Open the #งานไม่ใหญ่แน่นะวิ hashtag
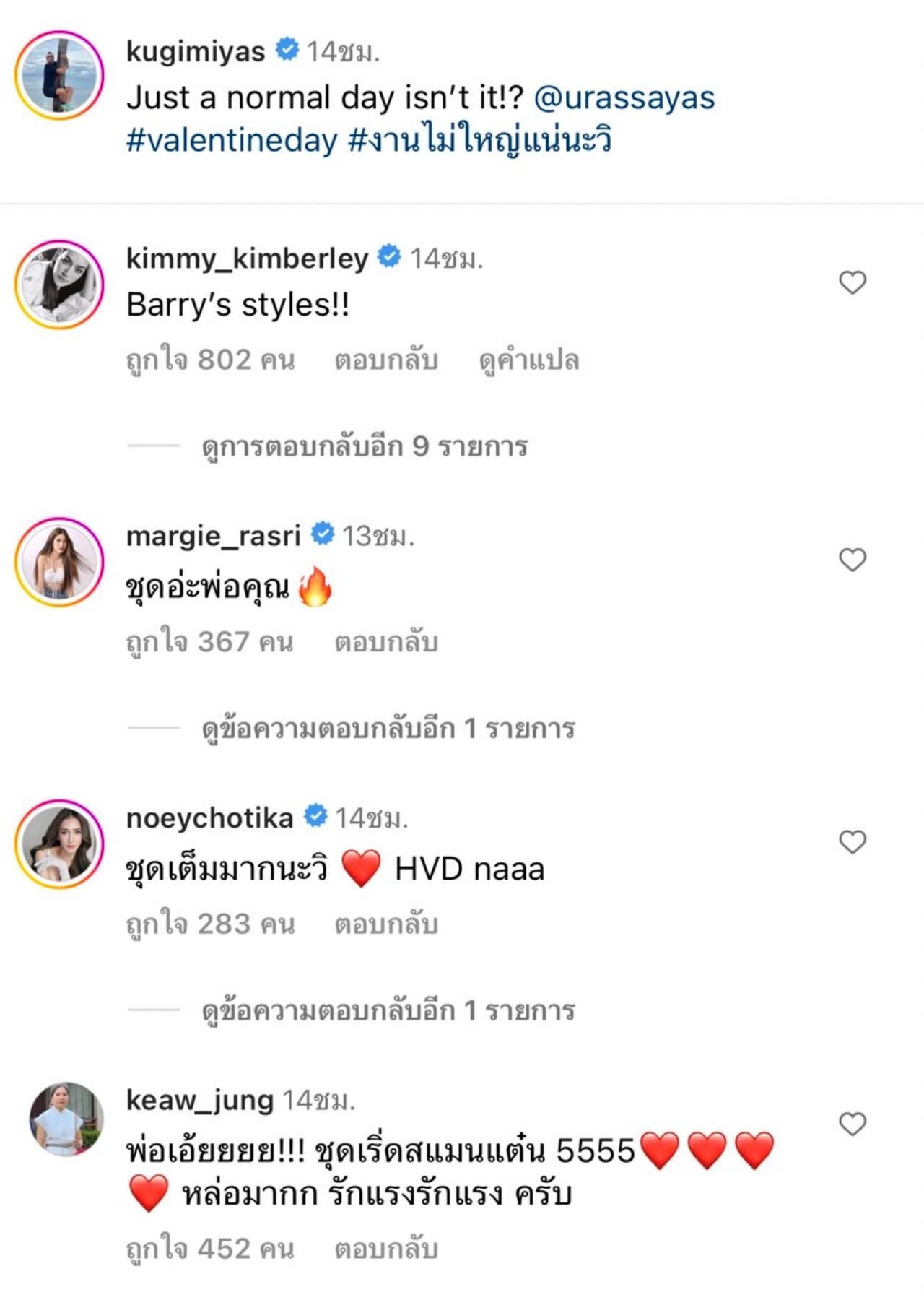Screen dimensions: 924x1305 coord(480,139)
